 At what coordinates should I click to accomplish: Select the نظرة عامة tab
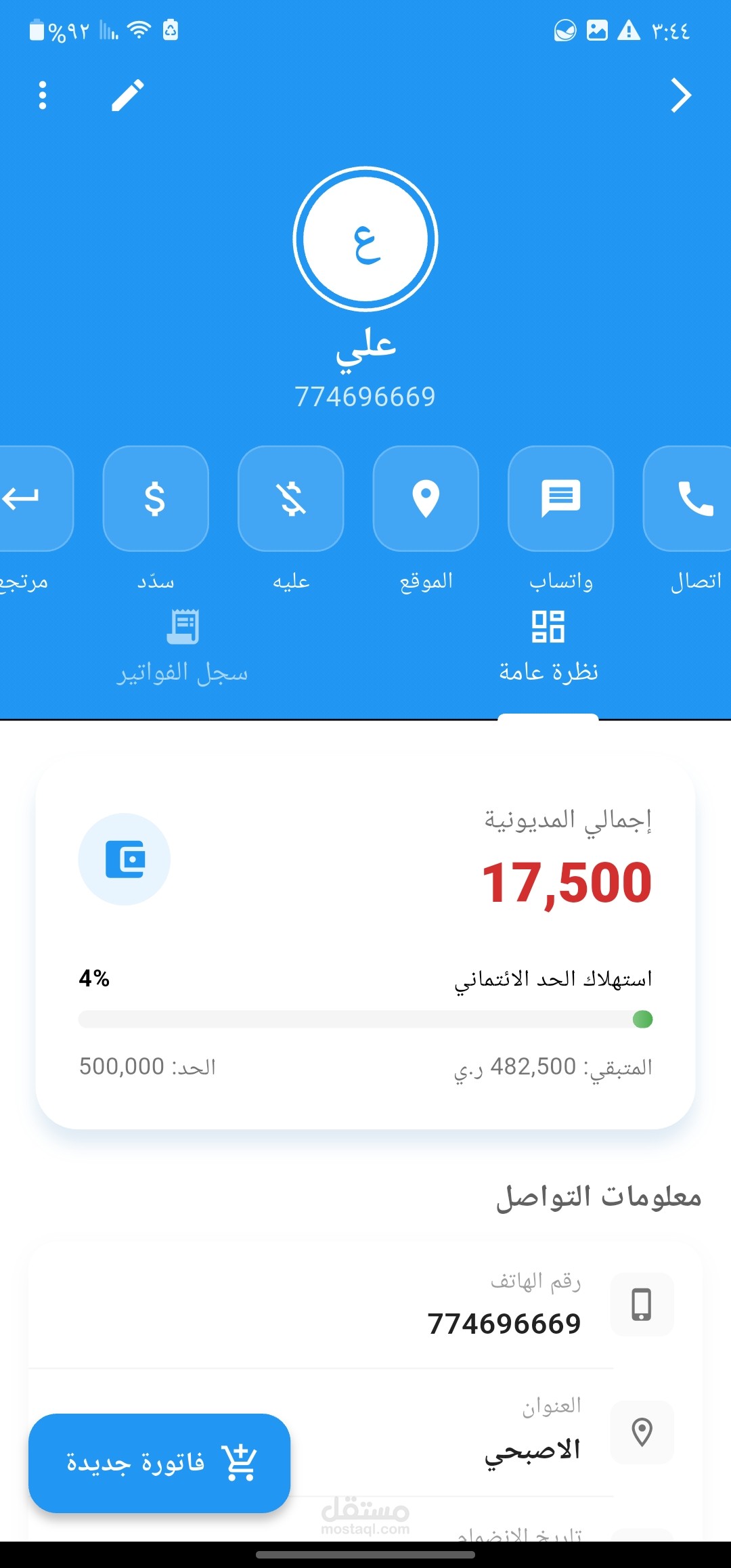pos(548,648)
